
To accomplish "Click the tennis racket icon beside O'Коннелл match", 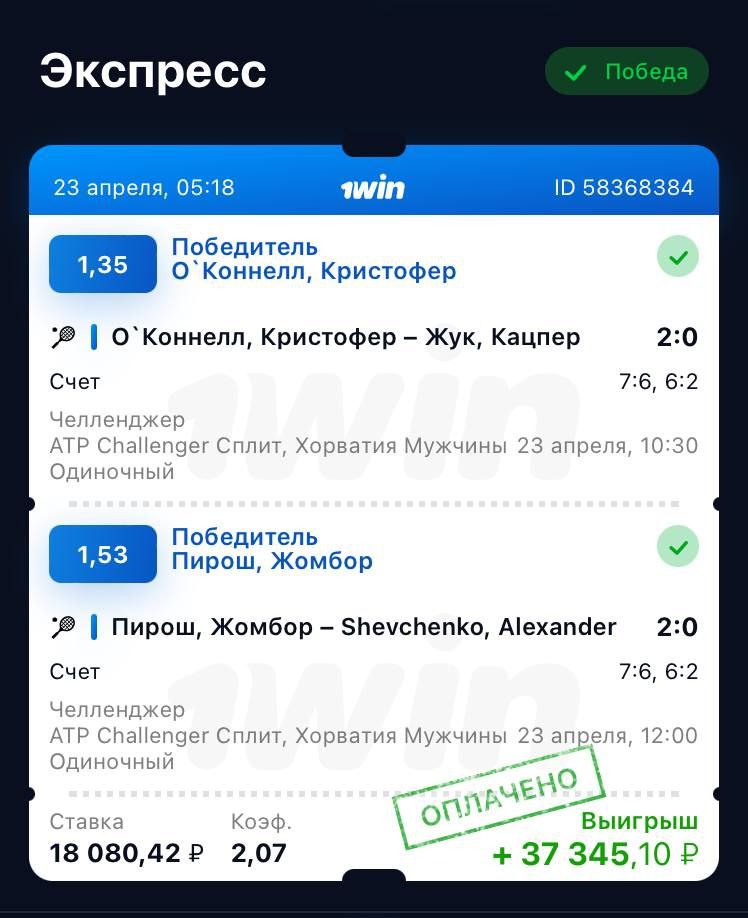I will point(63,337).
